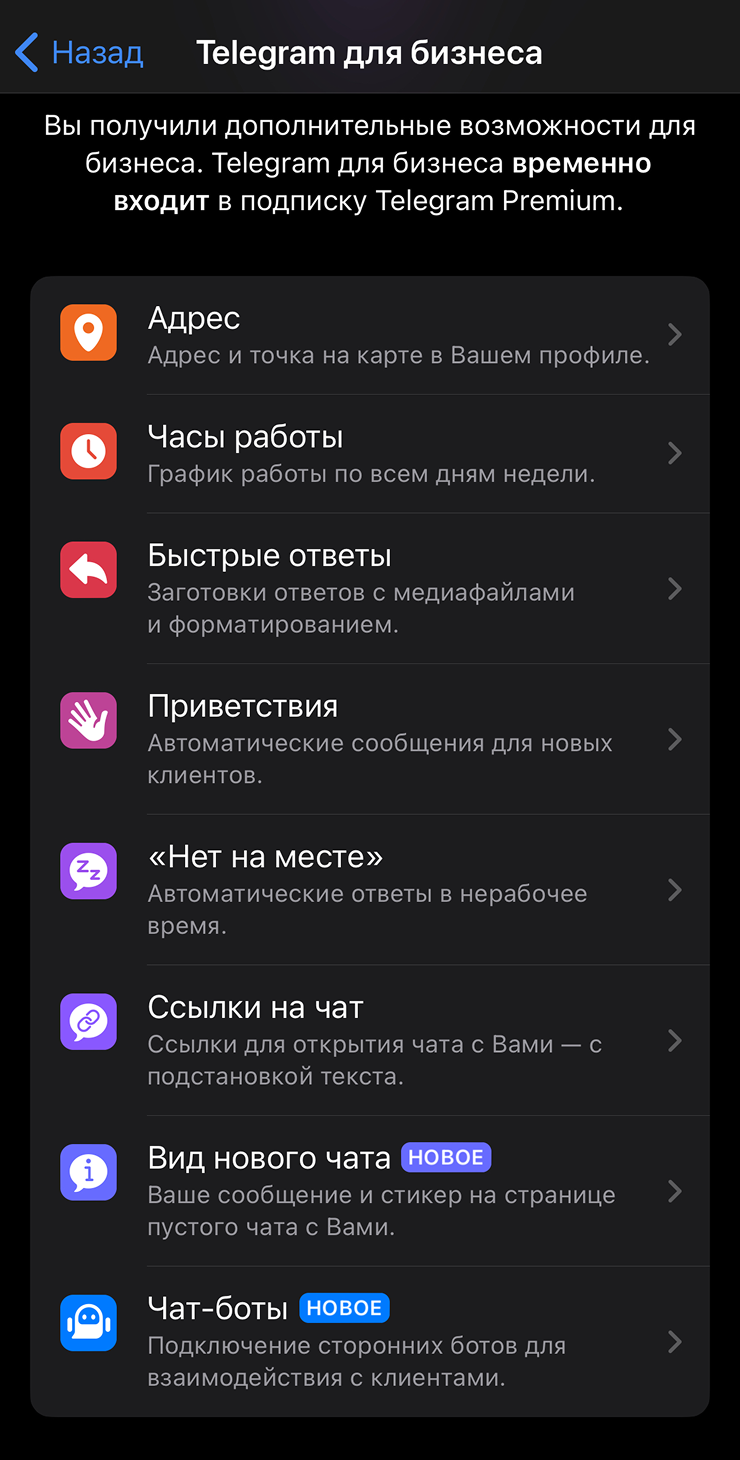Screen dimensions: 740x1460
Task: Open Ссылки на чат settings
Action: pyautogui.click(x=370, y=1041)
